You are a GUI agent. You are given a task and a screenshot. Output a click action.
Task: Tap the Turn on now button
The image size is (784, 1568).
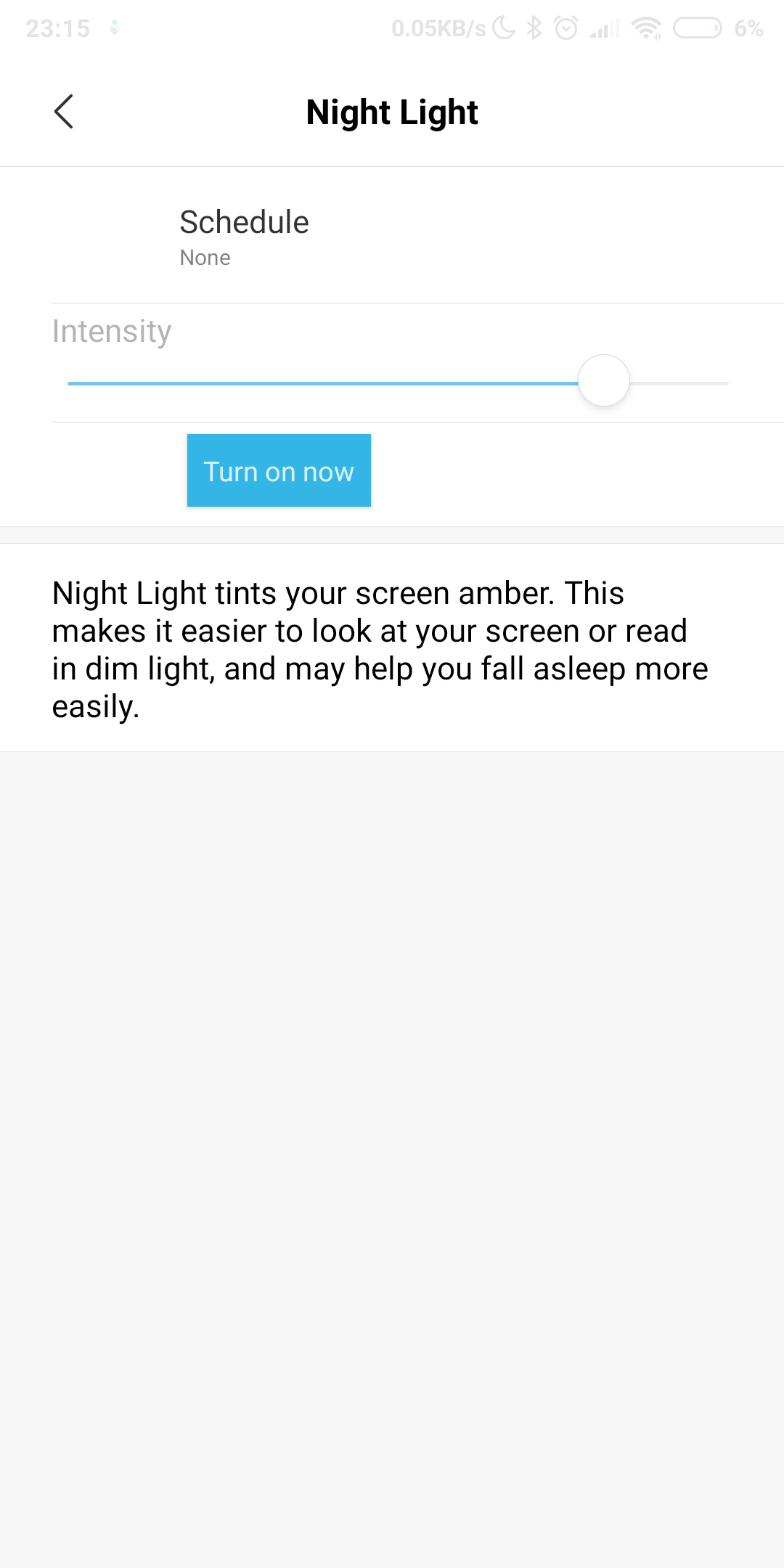pyautogui.click(x=279, y=471)
